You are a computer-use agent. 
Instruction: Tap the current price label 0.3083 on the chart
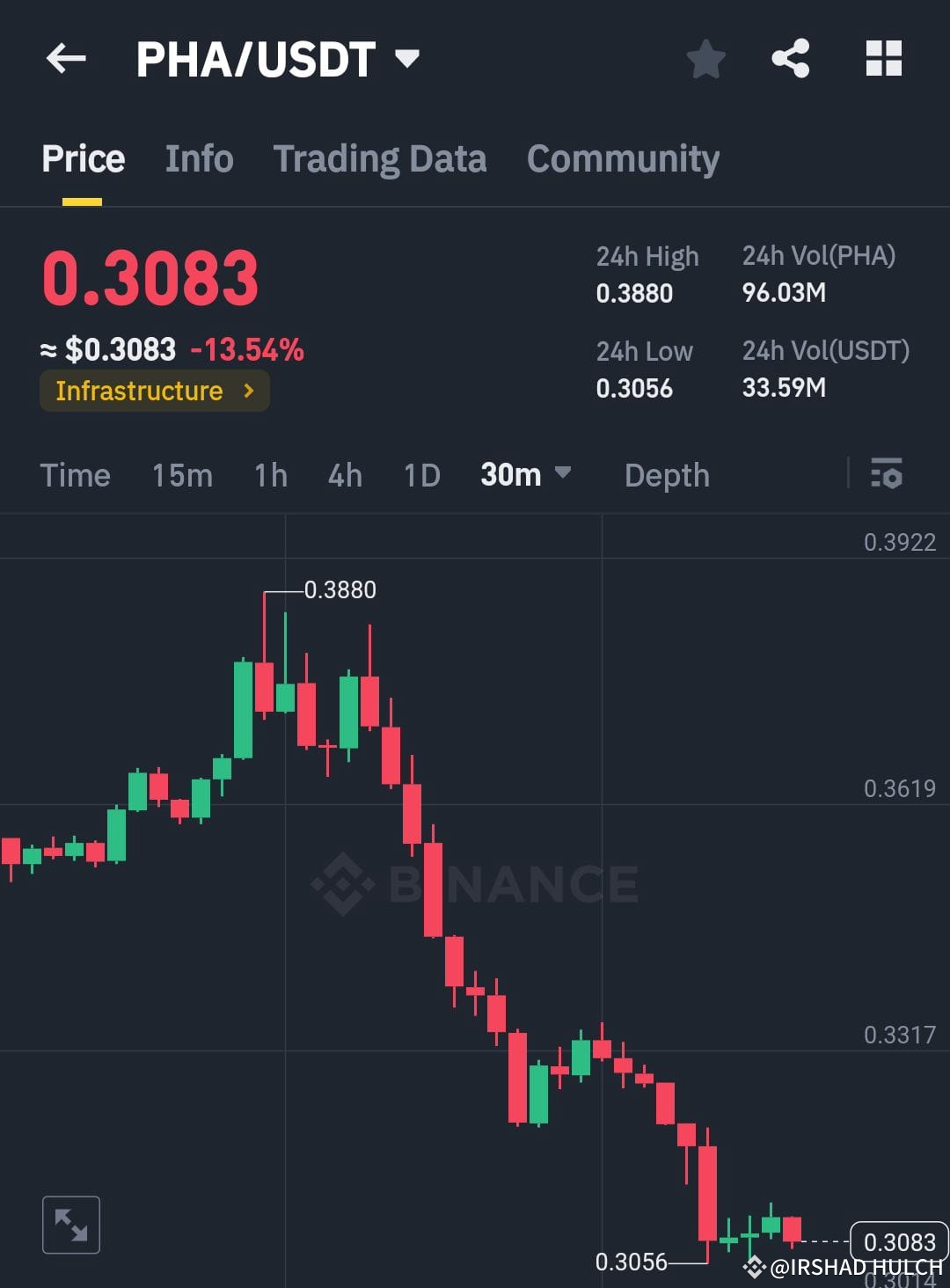point(899,1242)
